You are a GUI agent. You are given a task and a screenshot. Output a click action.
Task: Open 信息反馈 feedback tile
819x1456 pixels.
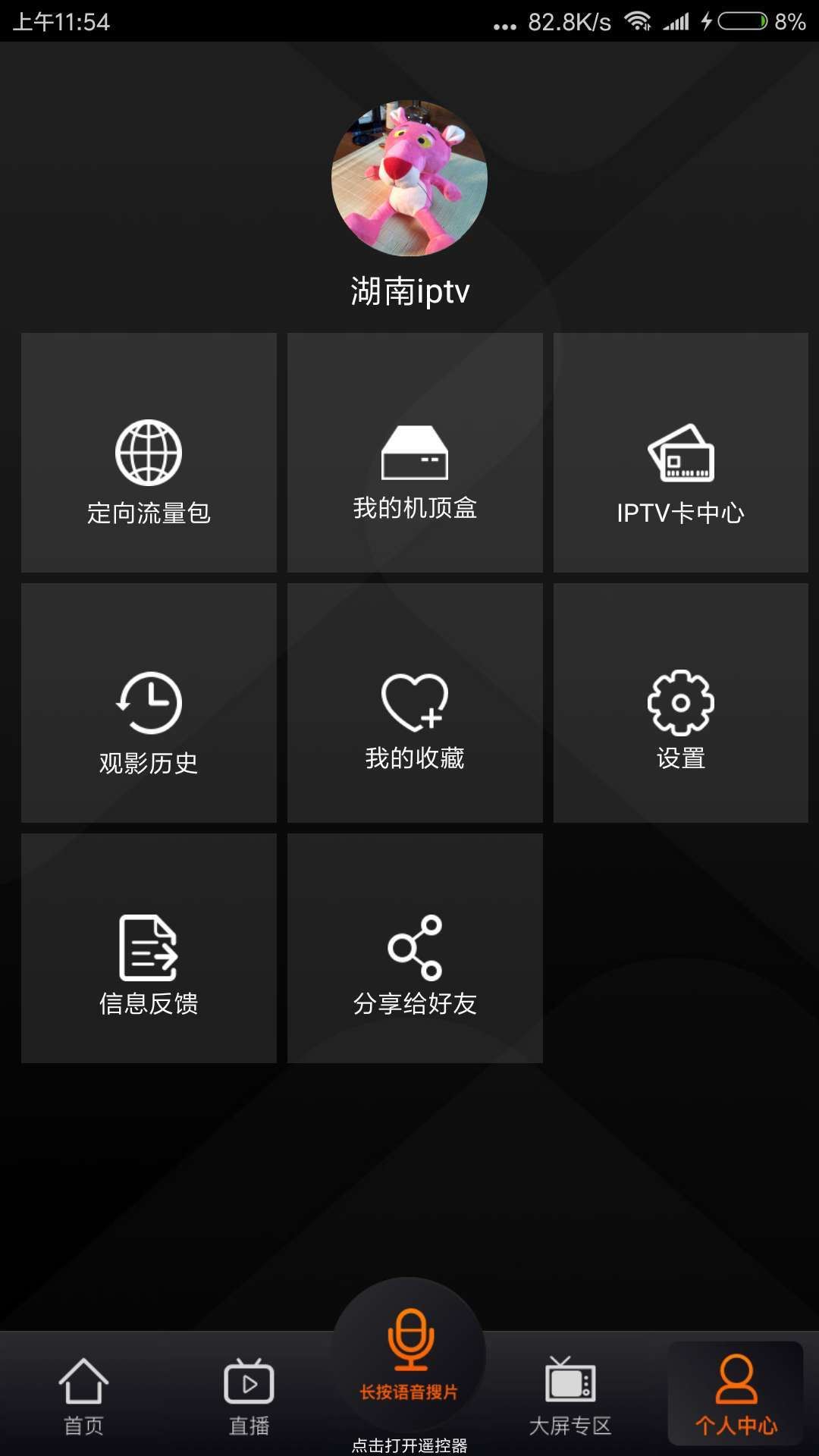coord(149,948)
